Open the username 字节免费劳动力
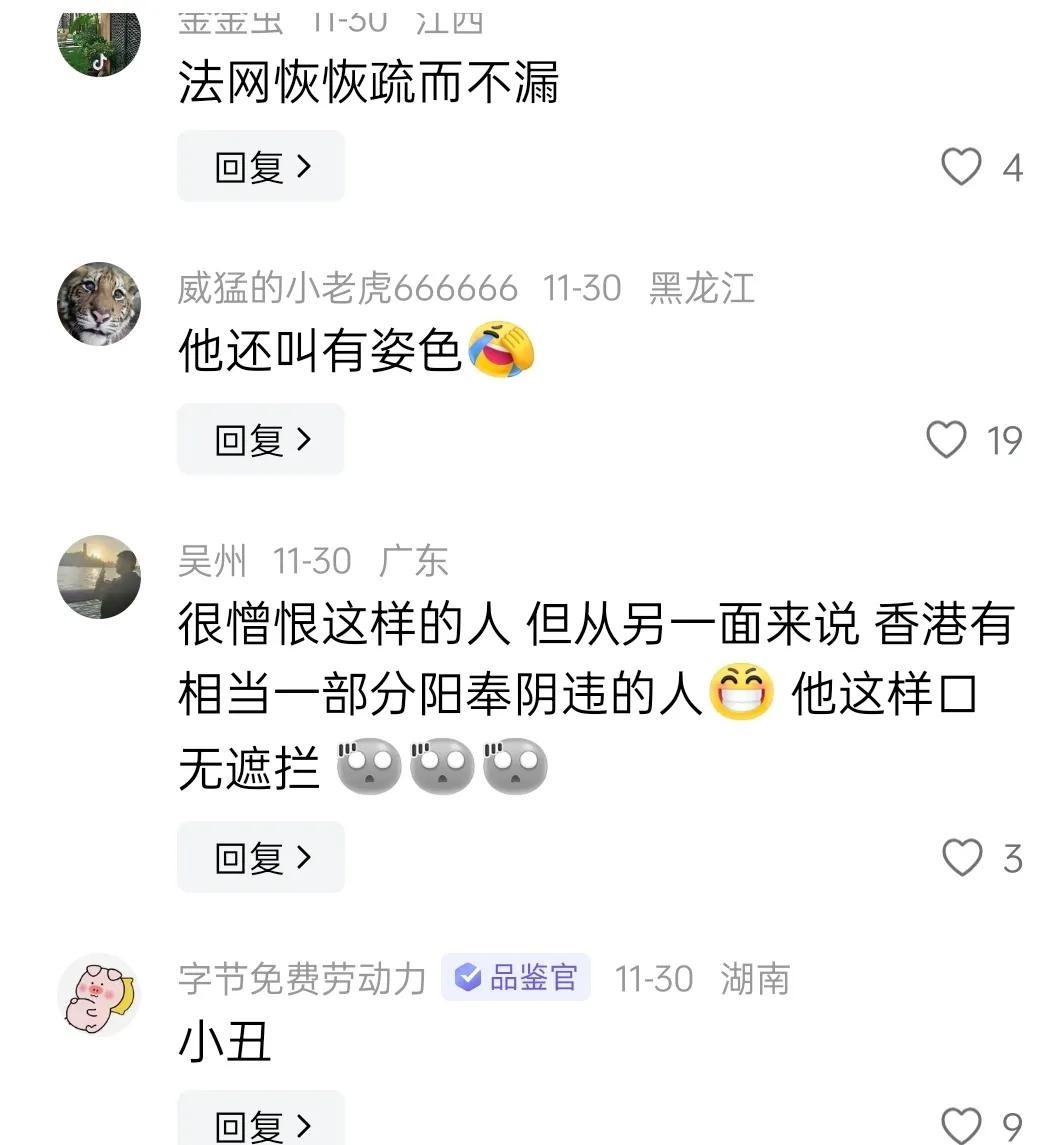The width and height of the screenshot is (1058, 1145). (x=302, y=978)
